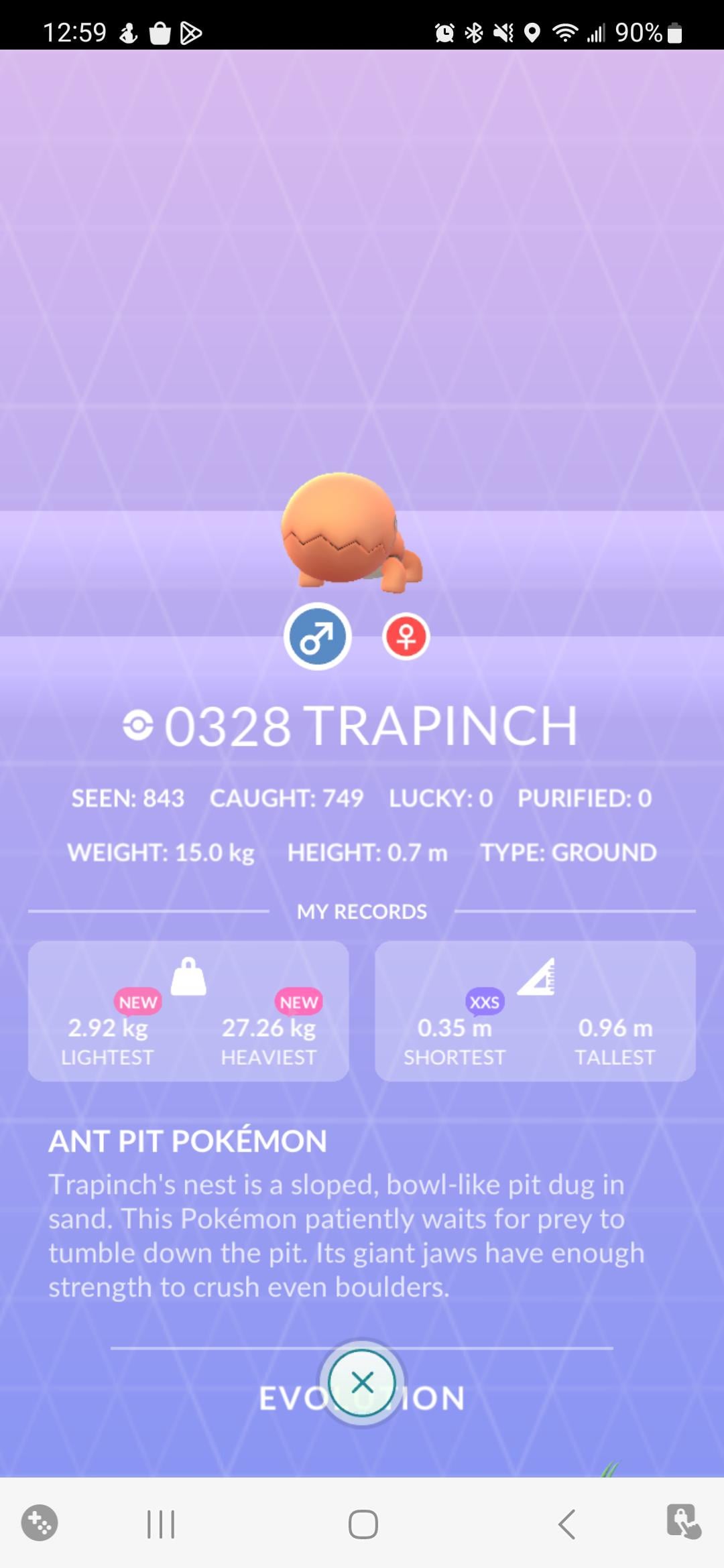The height and width of the screenshot is (1568, 724).
Task: Close the Trapinch Pokédex entry
Action: [x=363, y=1382]
